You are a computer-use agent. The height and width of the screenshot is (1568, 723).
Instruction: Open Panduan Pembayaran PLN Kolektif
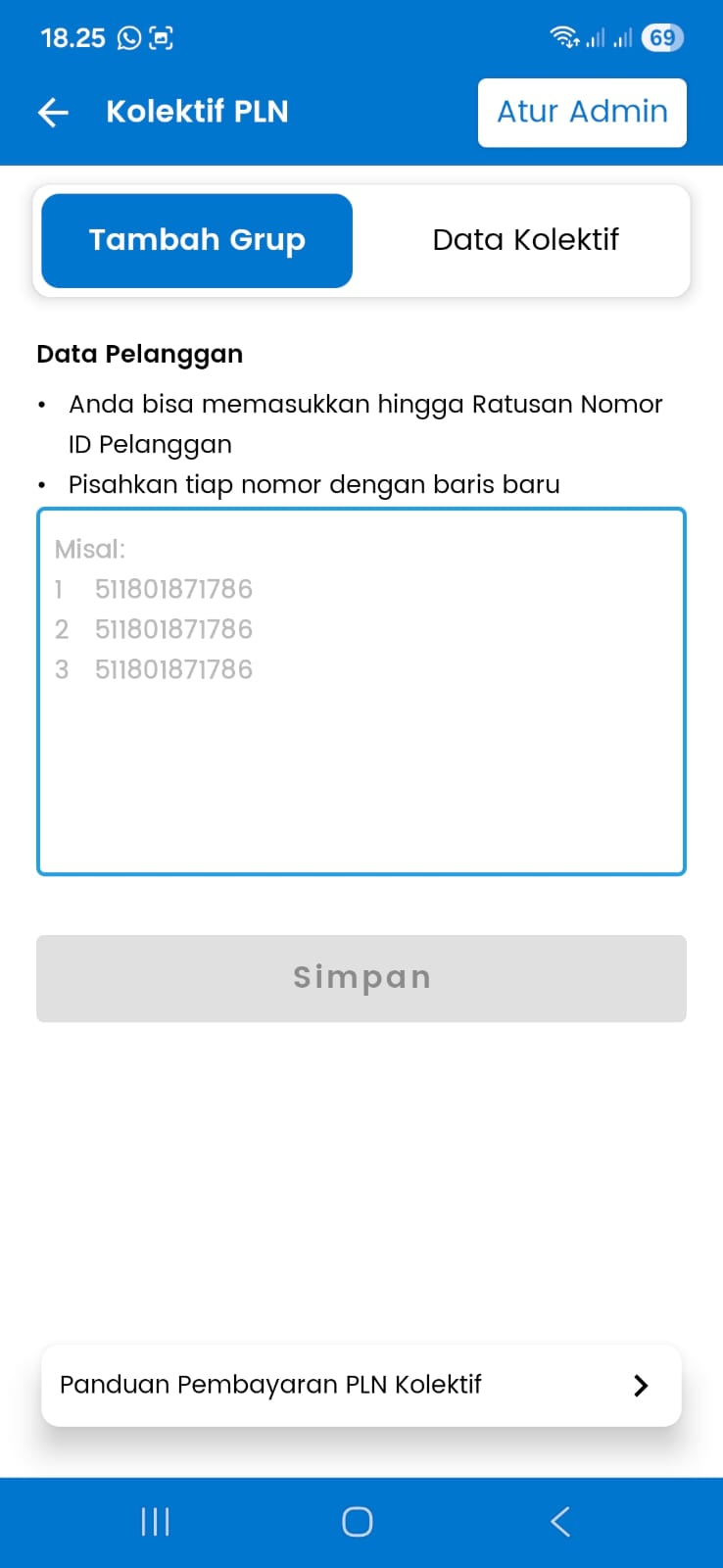(x=270, y=1385)
